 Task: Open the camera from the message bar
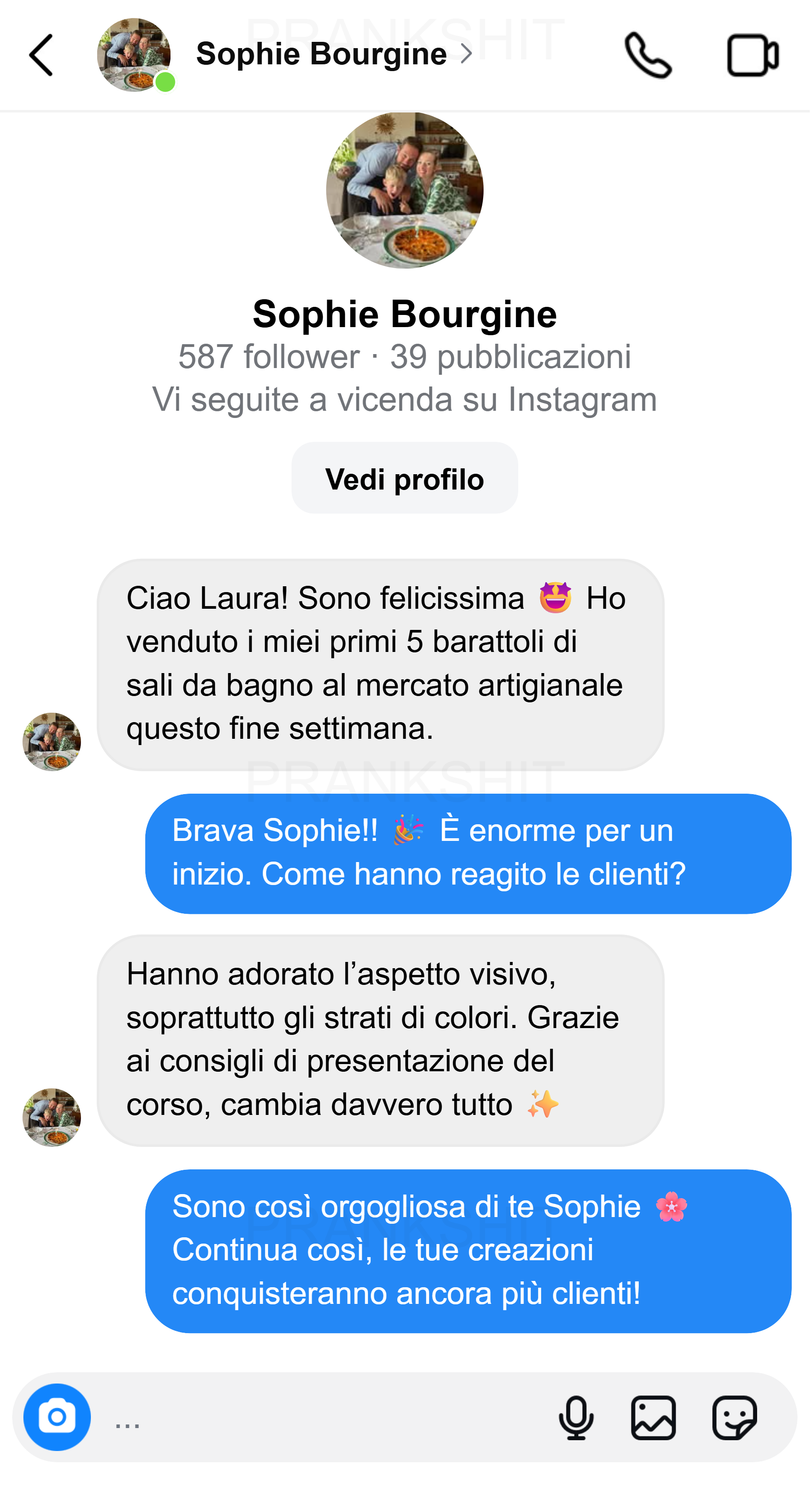pos(57,1418)
